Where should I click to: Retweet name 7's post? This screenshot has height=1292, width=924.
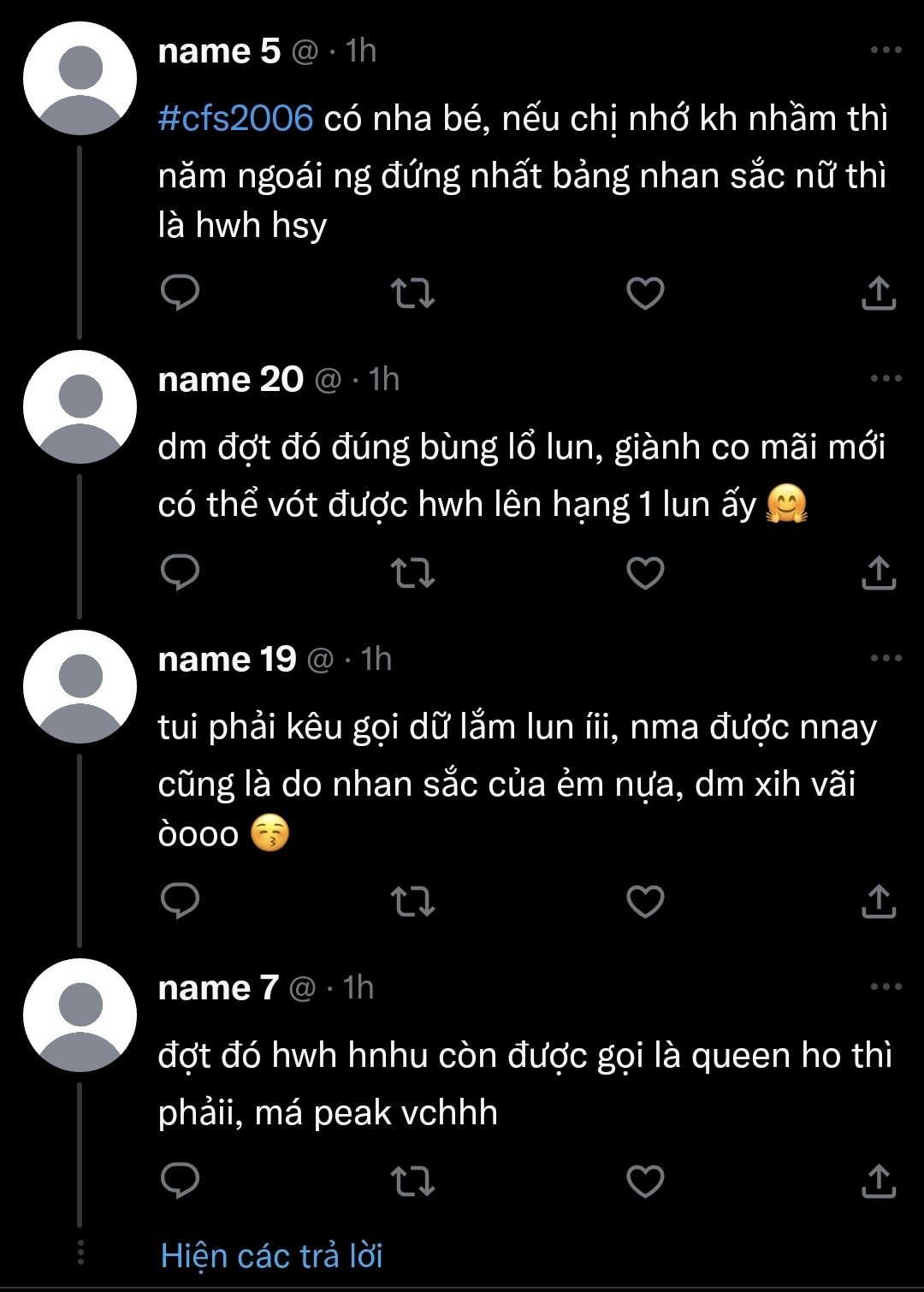(x=412, y=1181)
